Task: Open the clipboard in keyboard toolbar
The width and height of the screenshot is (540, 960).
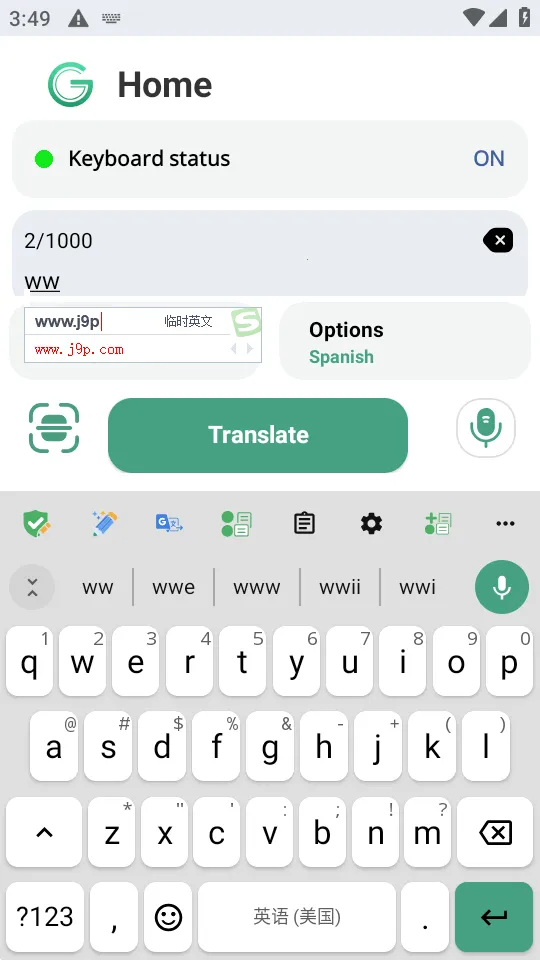Action: click(304, 523)
